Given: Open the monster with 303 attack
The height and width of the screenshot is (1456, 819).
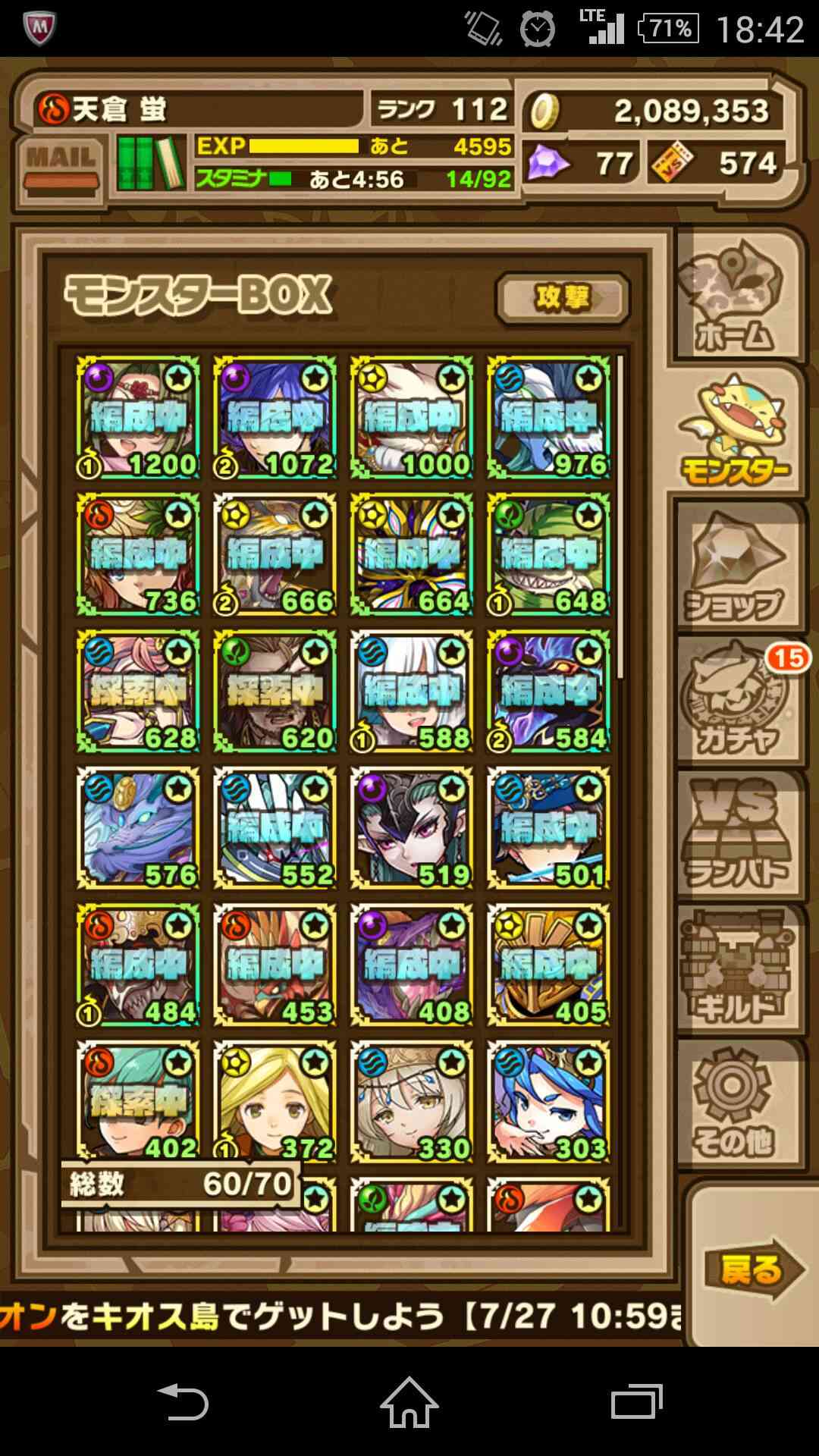Looking at the screenshot, I should coord(548,1102).
